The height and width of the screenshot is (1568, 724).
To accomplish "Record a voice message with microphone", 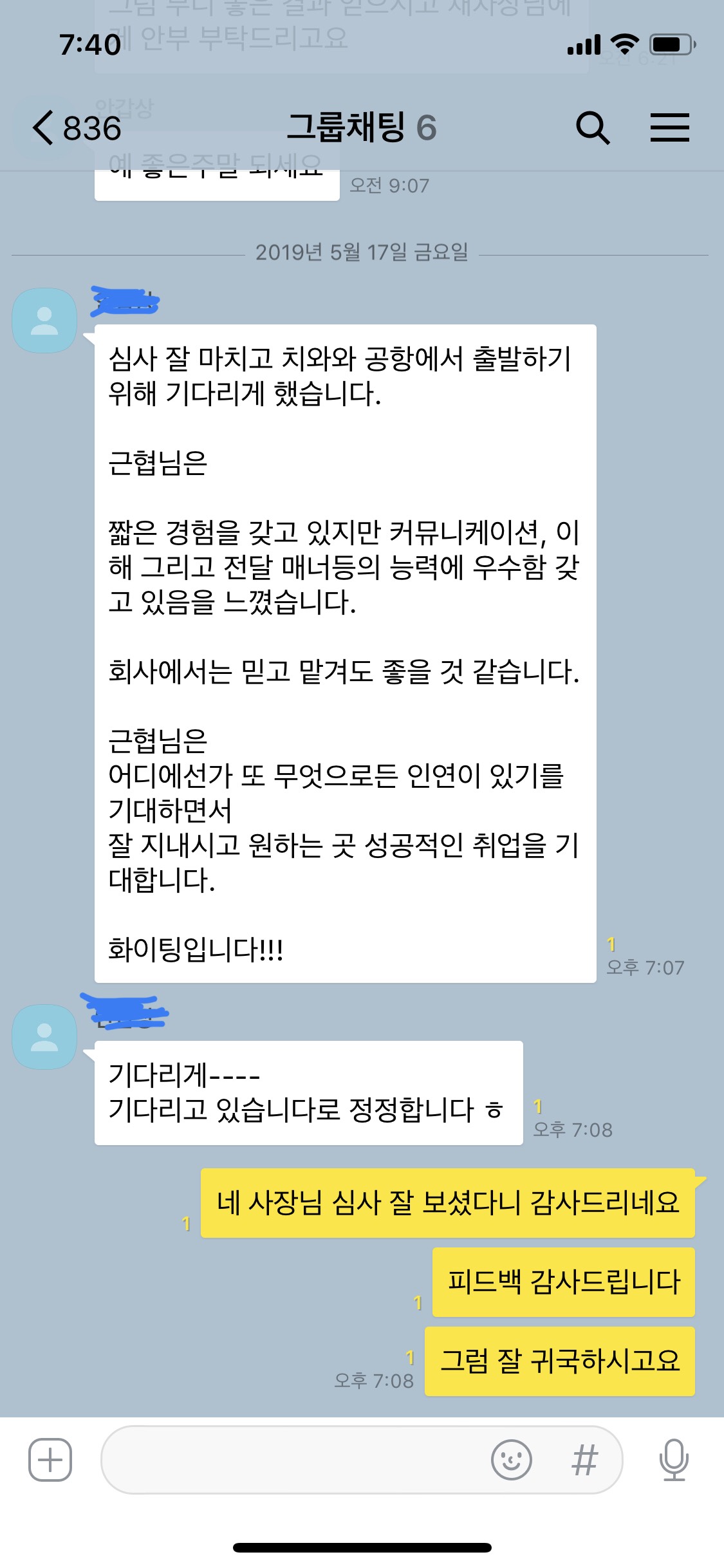I will pyautogui.click(x=673, y=1460).
